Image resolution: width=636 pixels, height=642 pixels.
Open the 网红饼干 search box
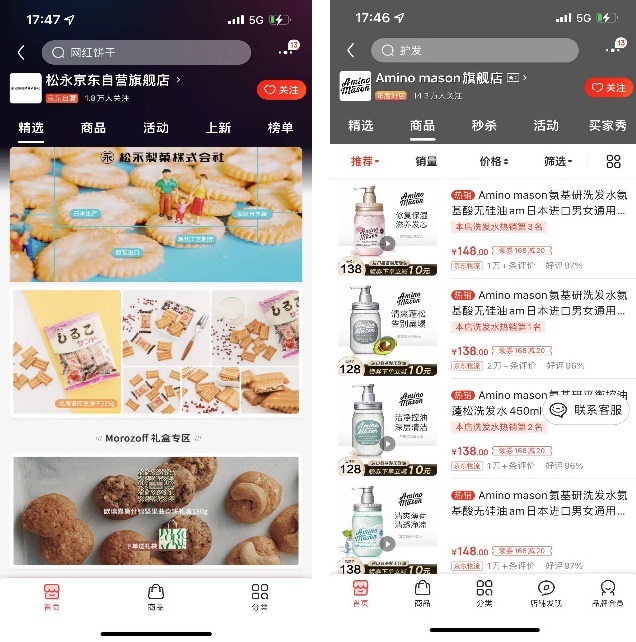click(x=146, y=52)
